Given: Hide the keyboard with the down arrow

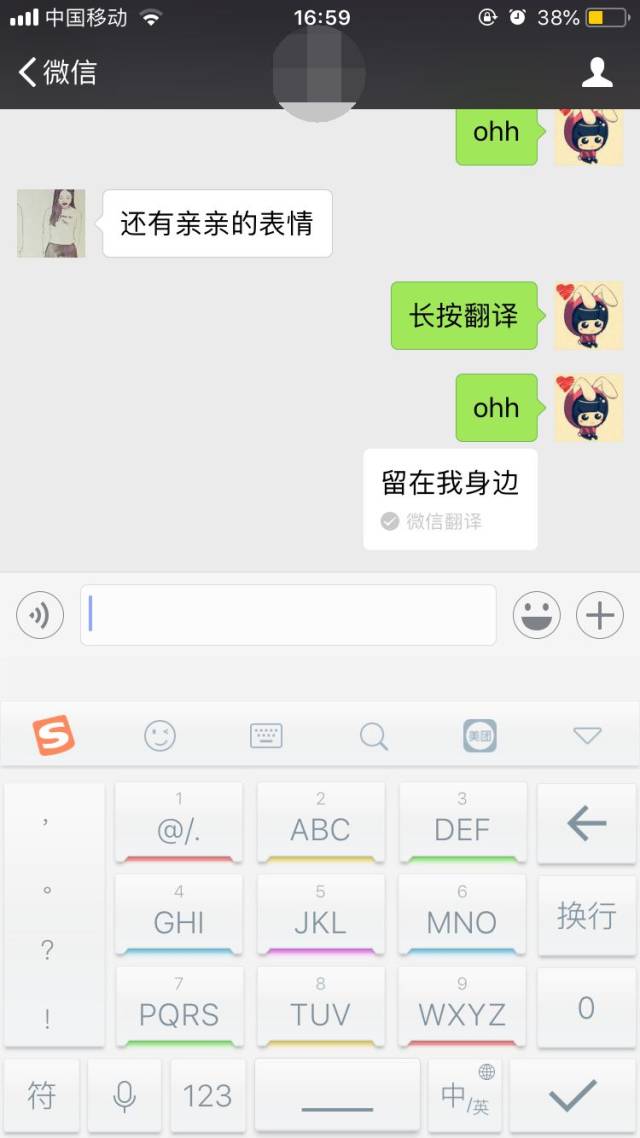Looking at the screenshot, I should tap(587, 736).
